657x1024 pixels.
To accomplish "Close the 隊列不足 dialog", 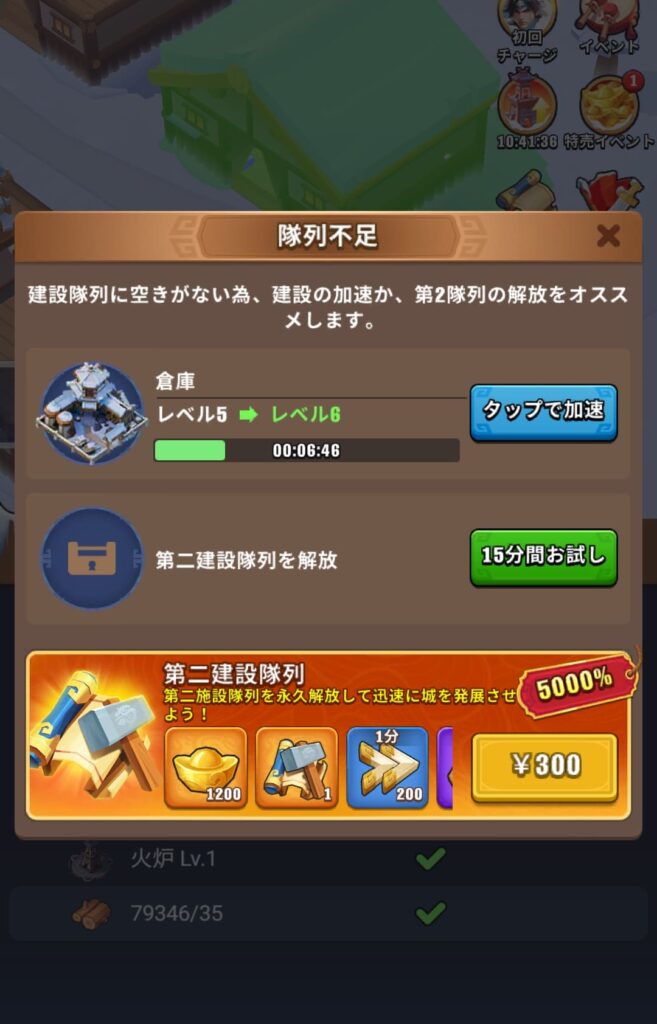I will click(608, 237).
